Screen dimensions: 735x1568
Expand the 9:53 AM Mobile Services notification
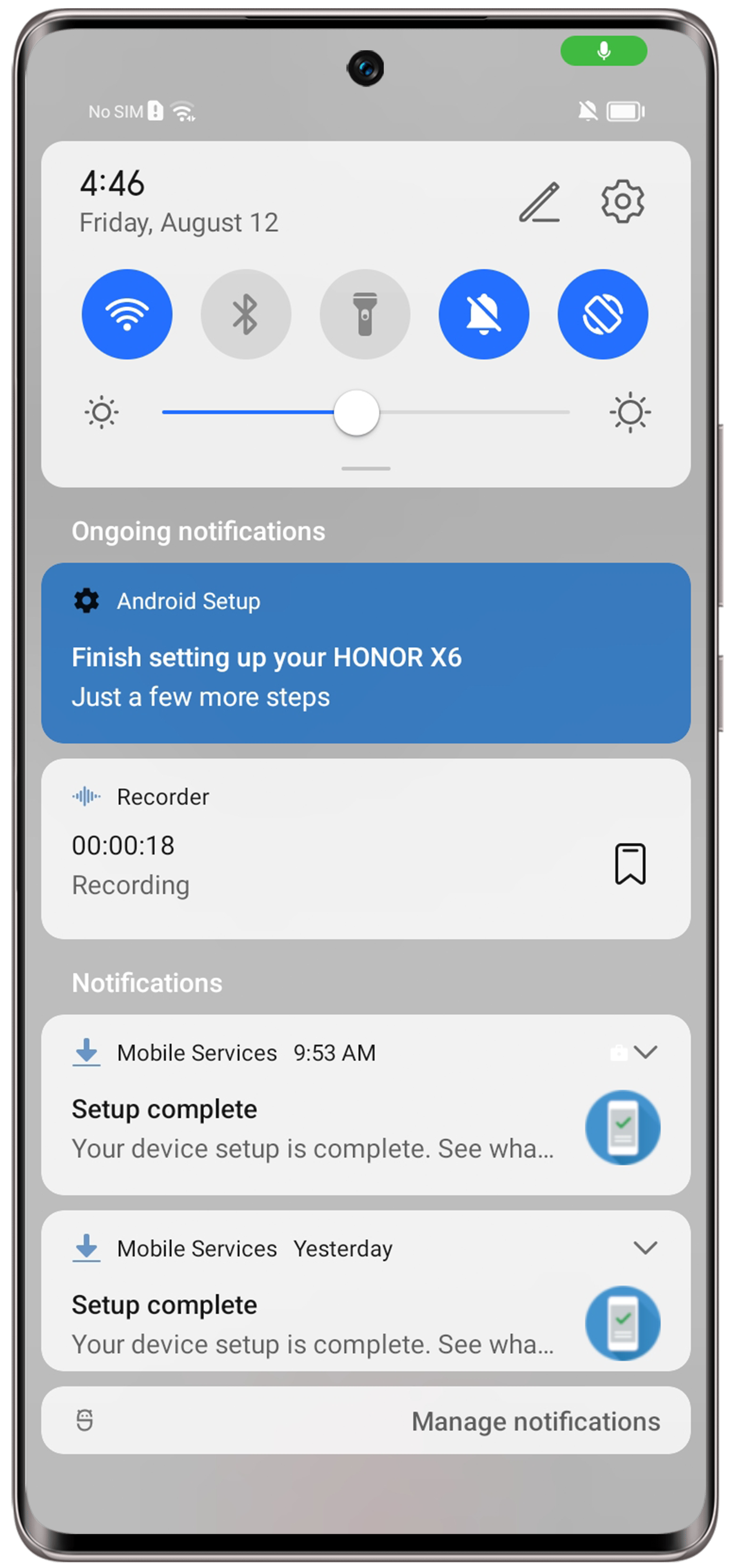[x=645, y=1052]
